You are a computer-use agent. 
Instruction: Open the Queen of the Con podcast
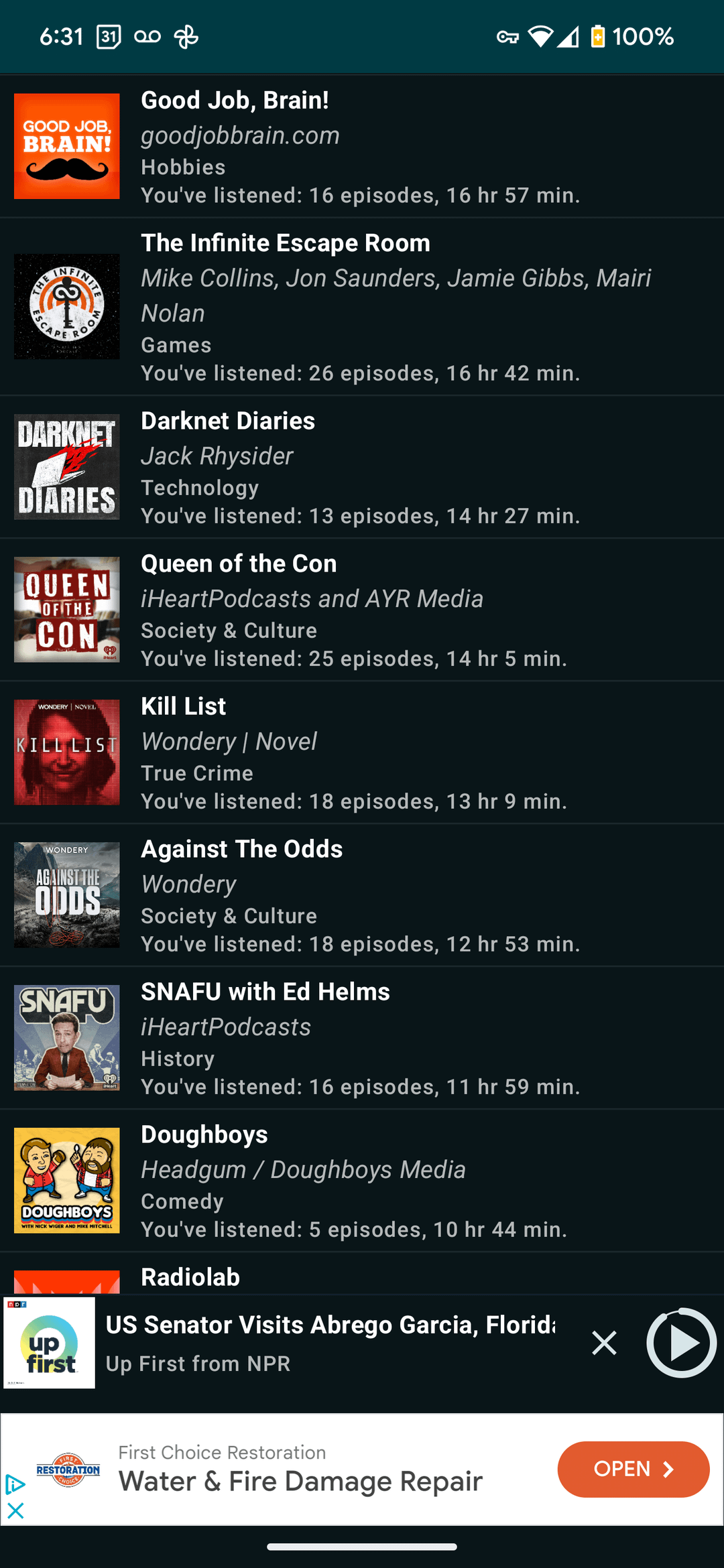pos(362,610)
